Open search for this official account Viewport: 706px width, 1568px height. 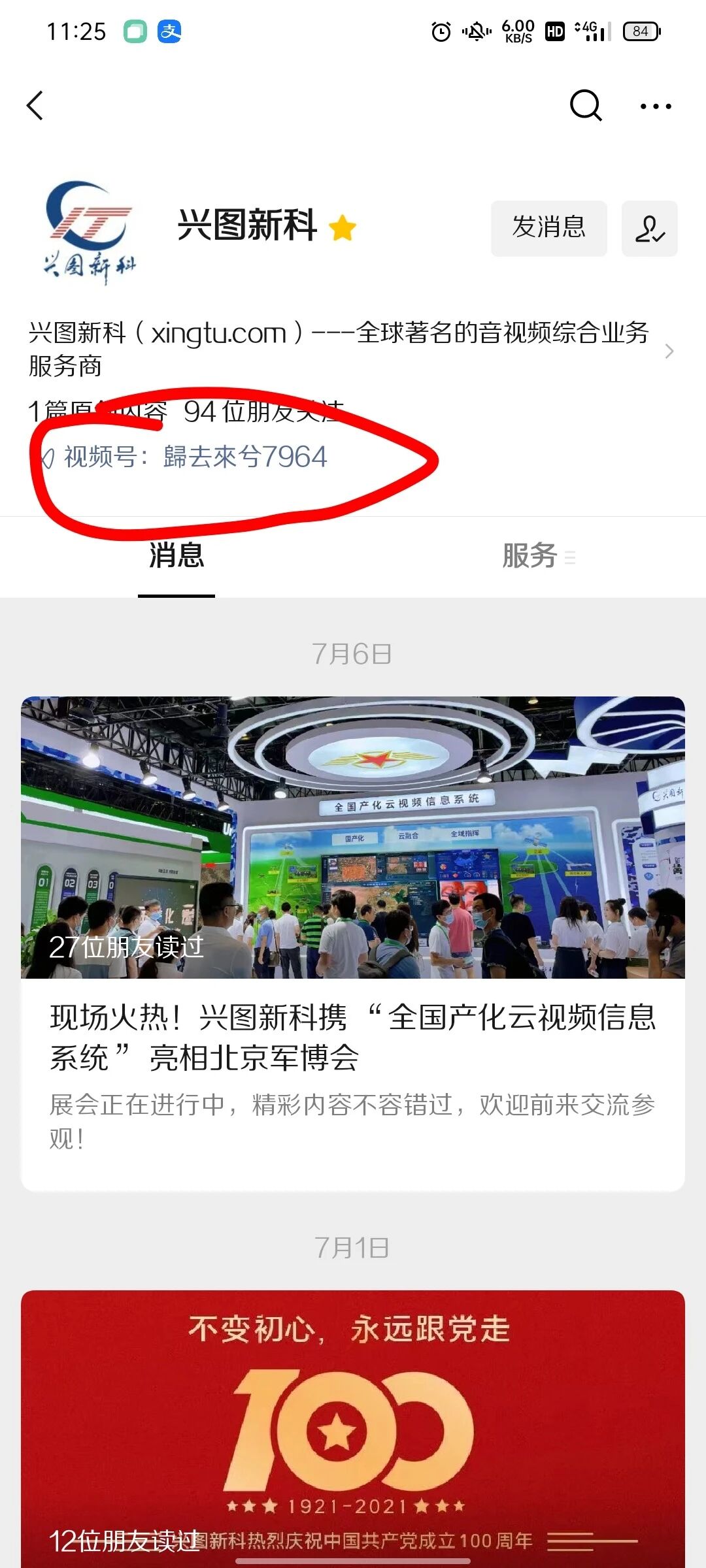(586, 105)
